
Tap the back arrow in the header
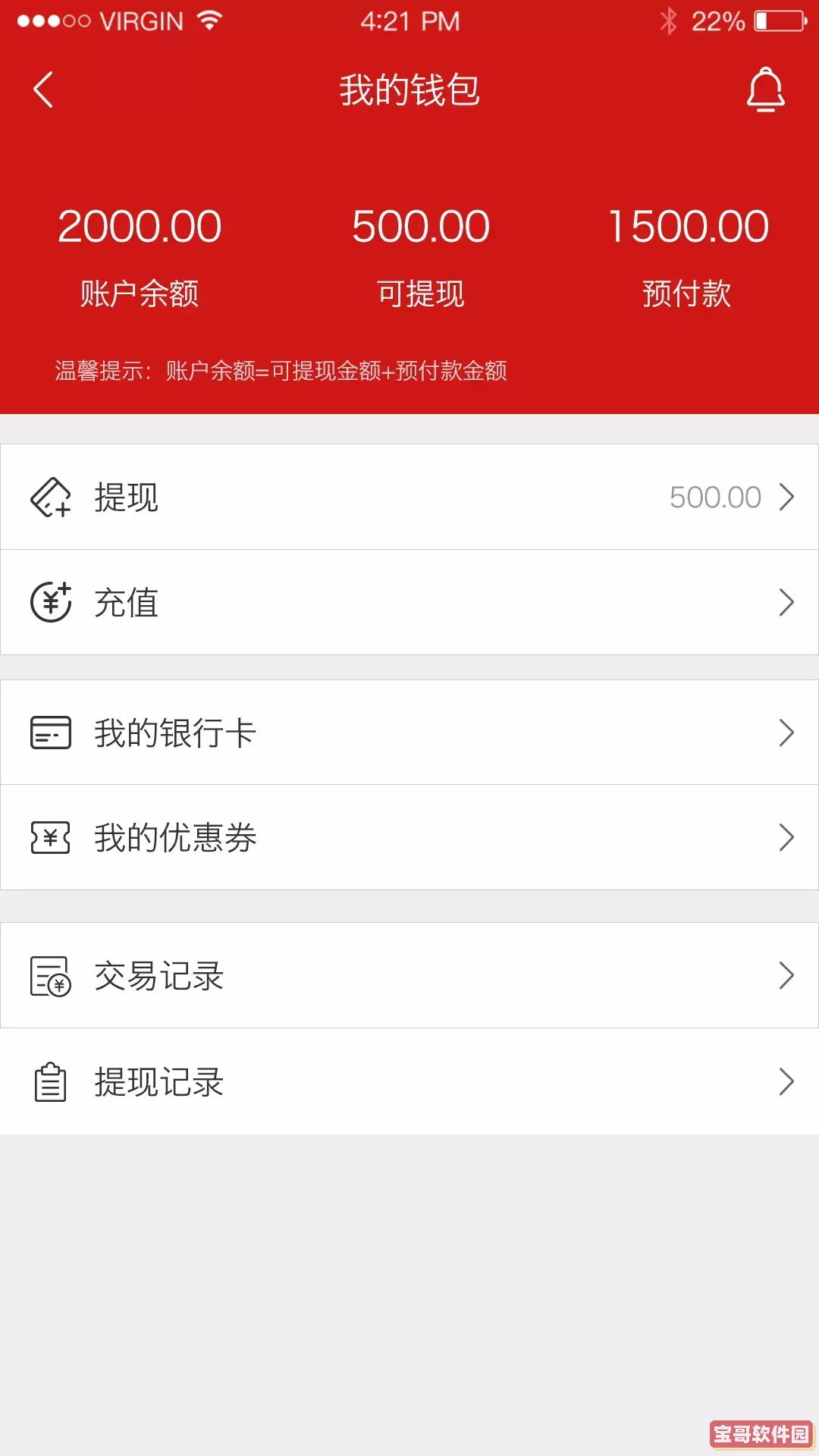pos(43,90)
